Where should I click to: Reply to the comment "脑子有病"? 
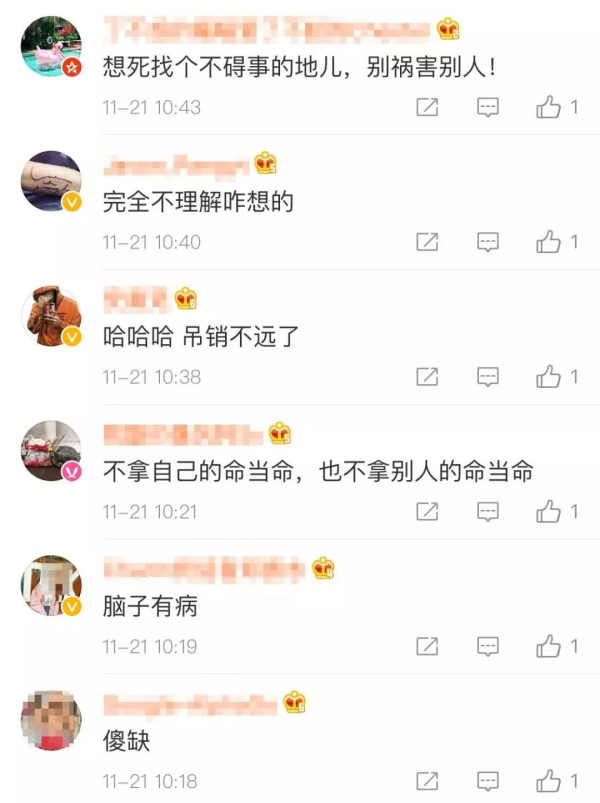click(487, 647)
